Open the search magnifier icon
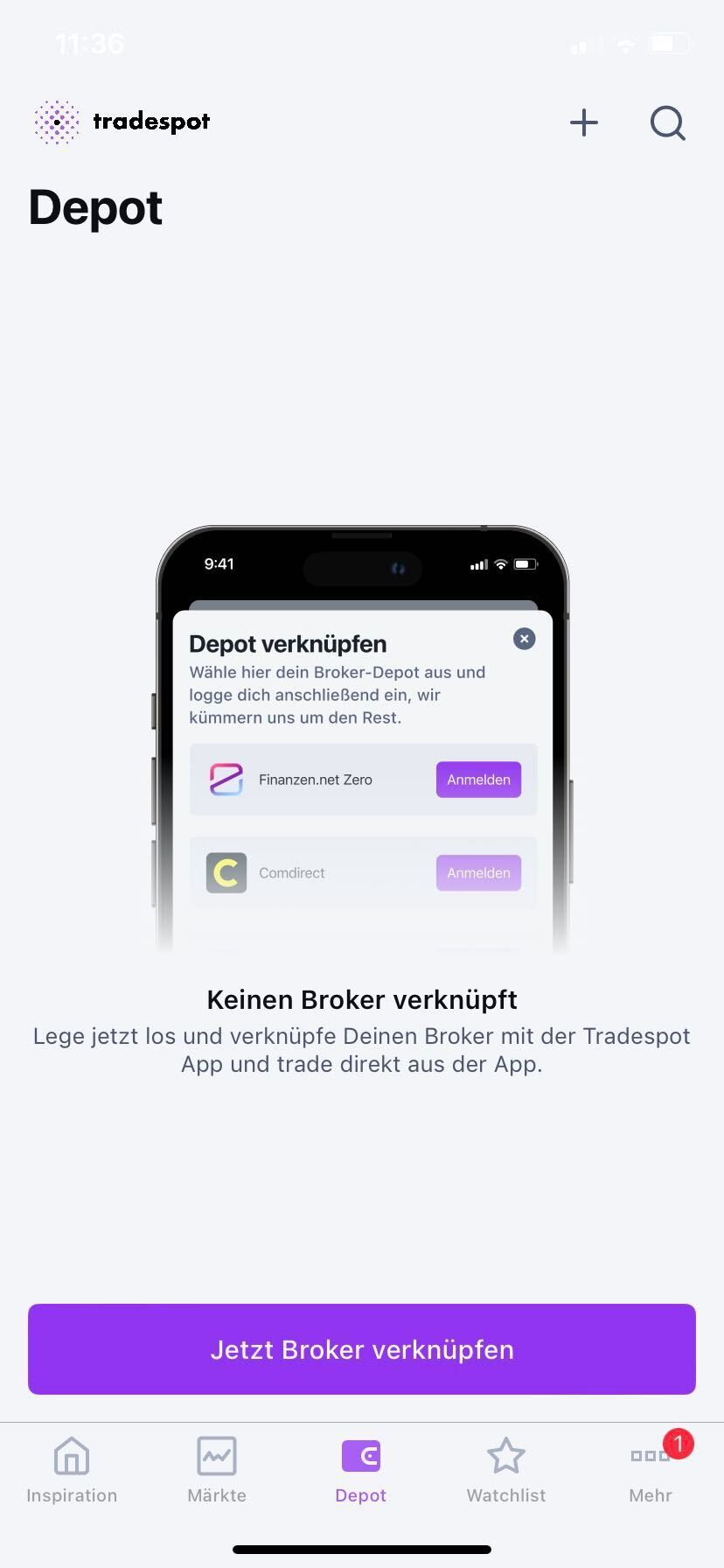Viewport: 724px width, 1568px height. click(x=667, y=122)
